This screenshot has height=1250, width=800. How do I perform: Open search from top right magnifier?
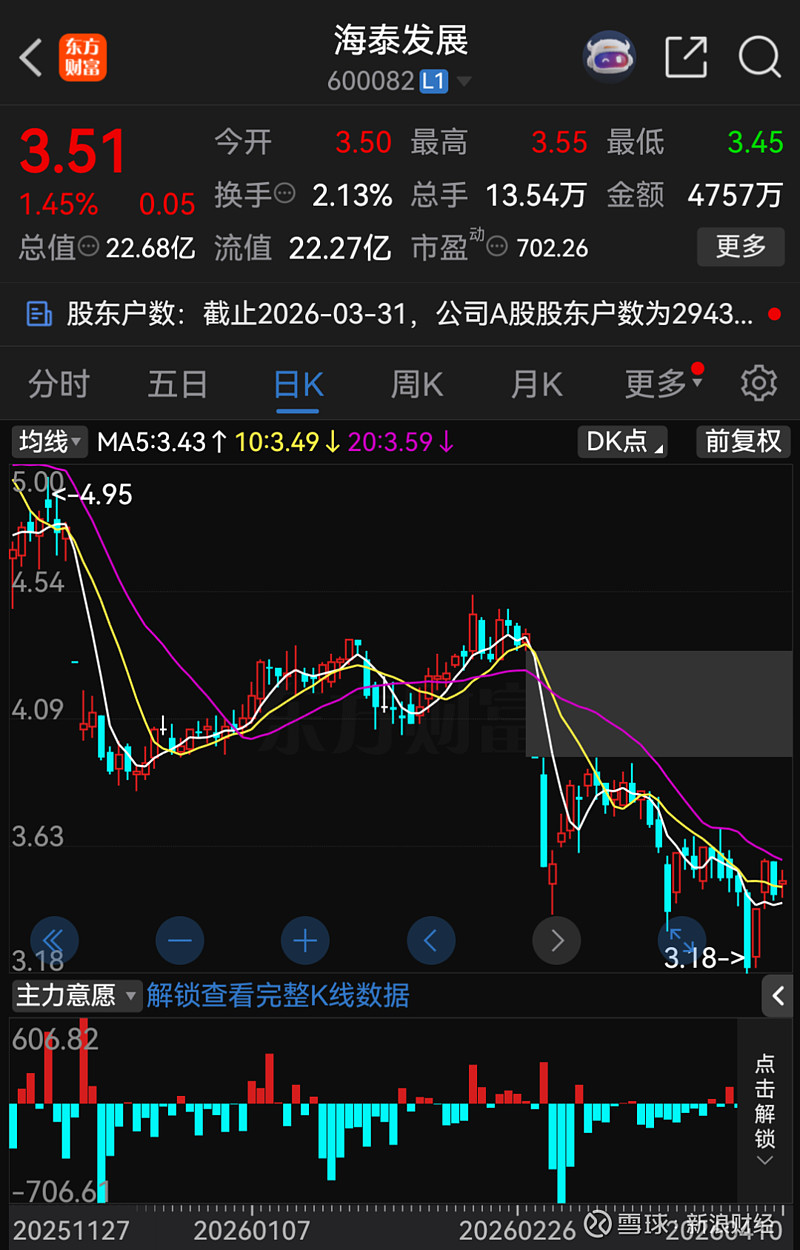coord(759,57)
